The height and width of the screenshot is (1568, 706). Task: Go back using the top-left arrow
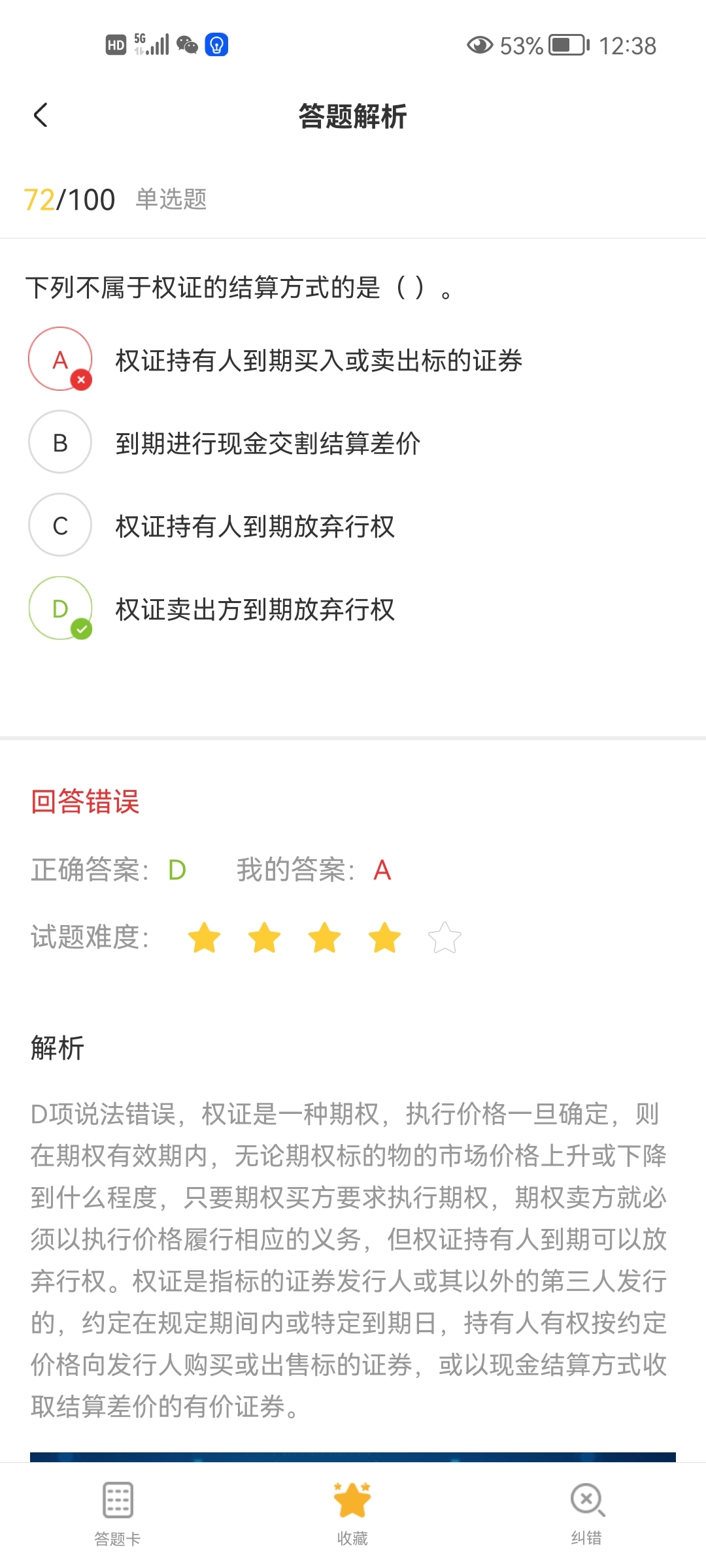[41, 116]
